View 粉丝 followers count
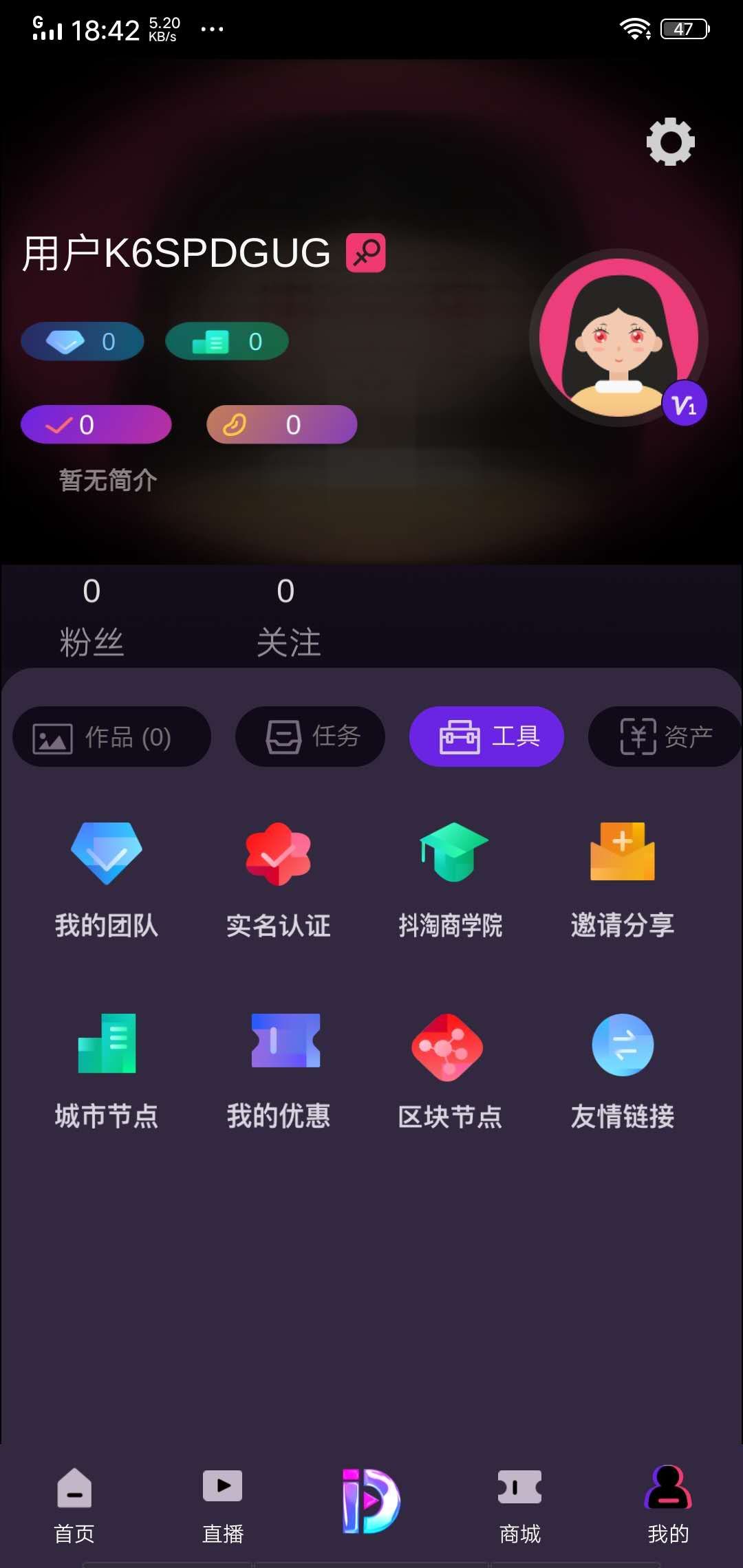This screenshot has height=1568, width=743. tap(91, 616)
